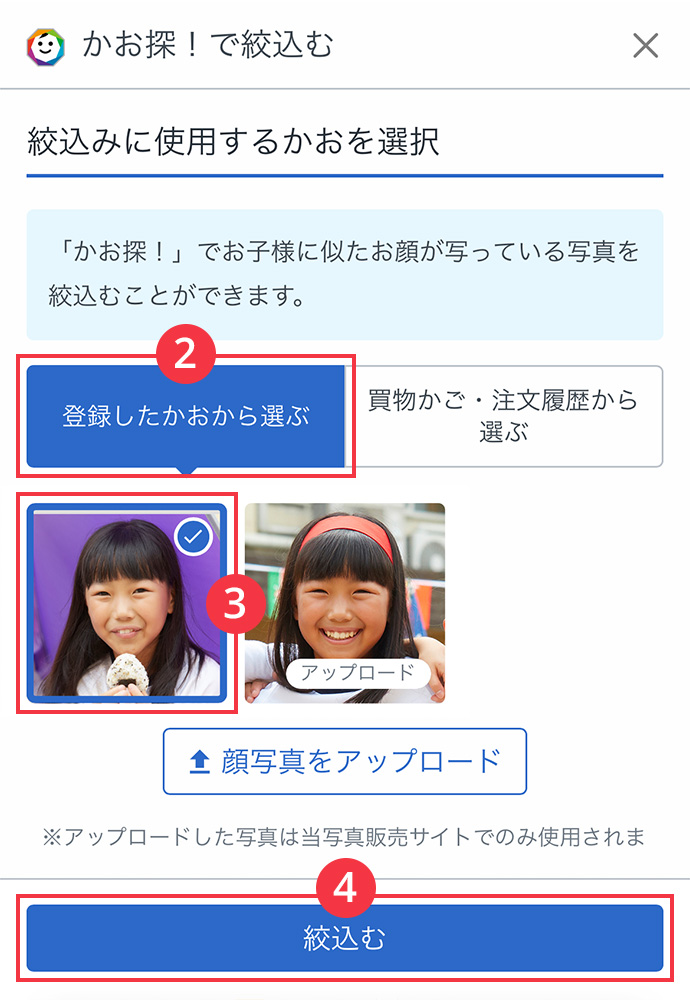This screenshot has width=690, height=1000.
Task: Select the face photo of girl holding onigiri
Action: (127, 603)
